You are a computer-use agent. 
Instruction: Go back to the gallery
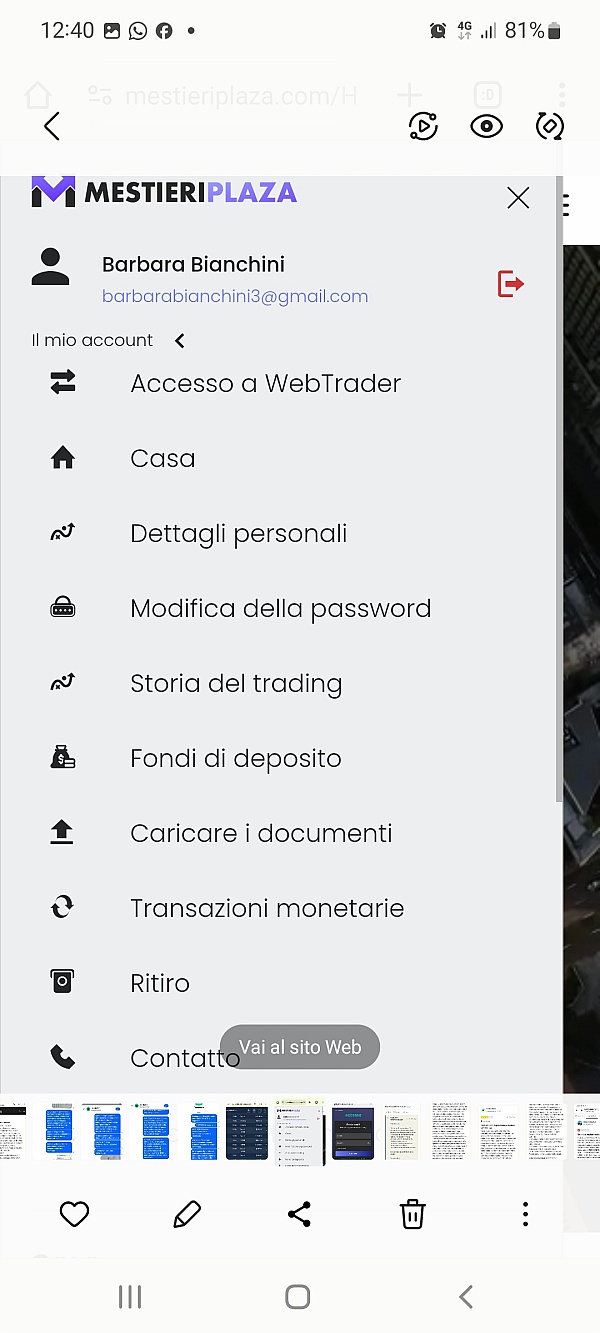pyautogui.click(x=52, y=126)
